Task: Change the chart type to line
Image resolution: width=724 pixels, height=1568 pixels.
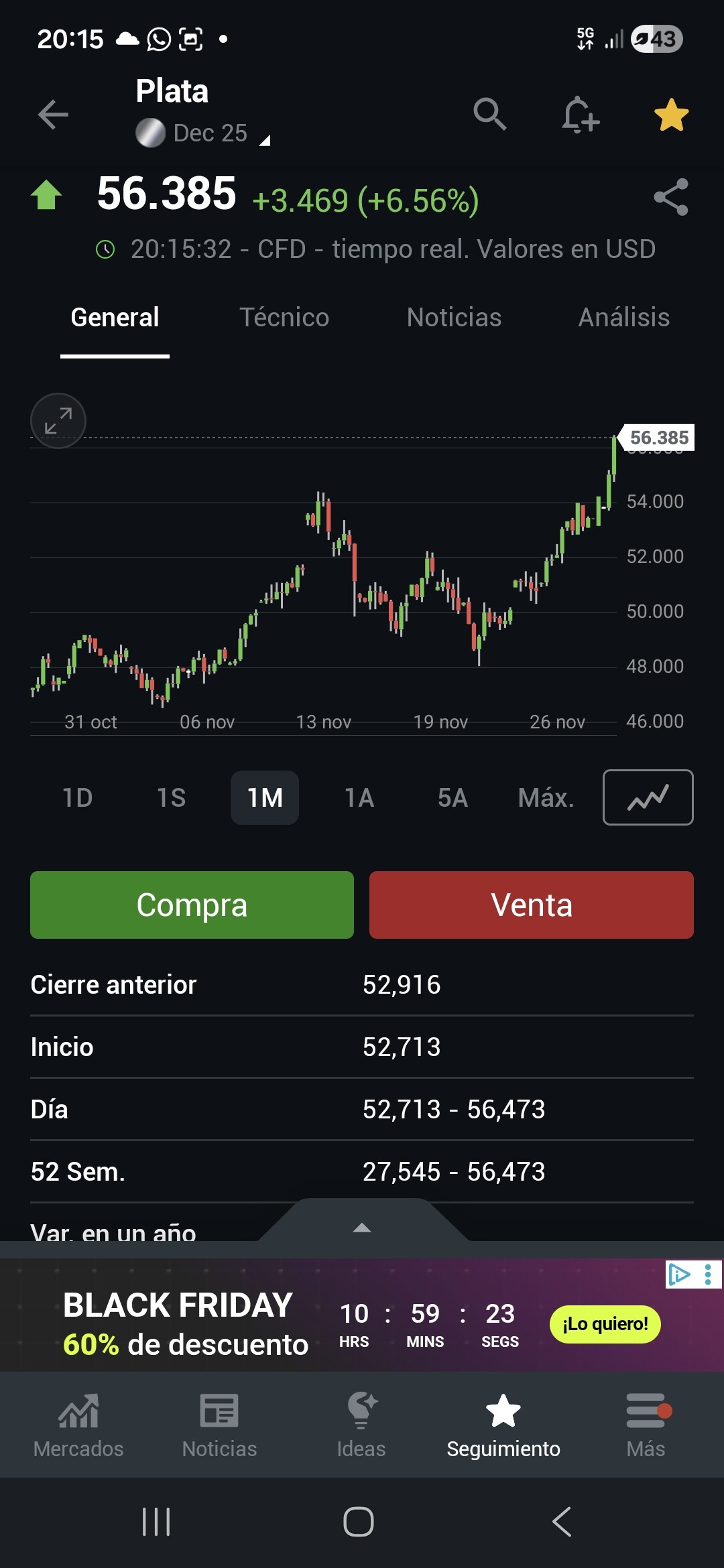Action: click(648, 797)
